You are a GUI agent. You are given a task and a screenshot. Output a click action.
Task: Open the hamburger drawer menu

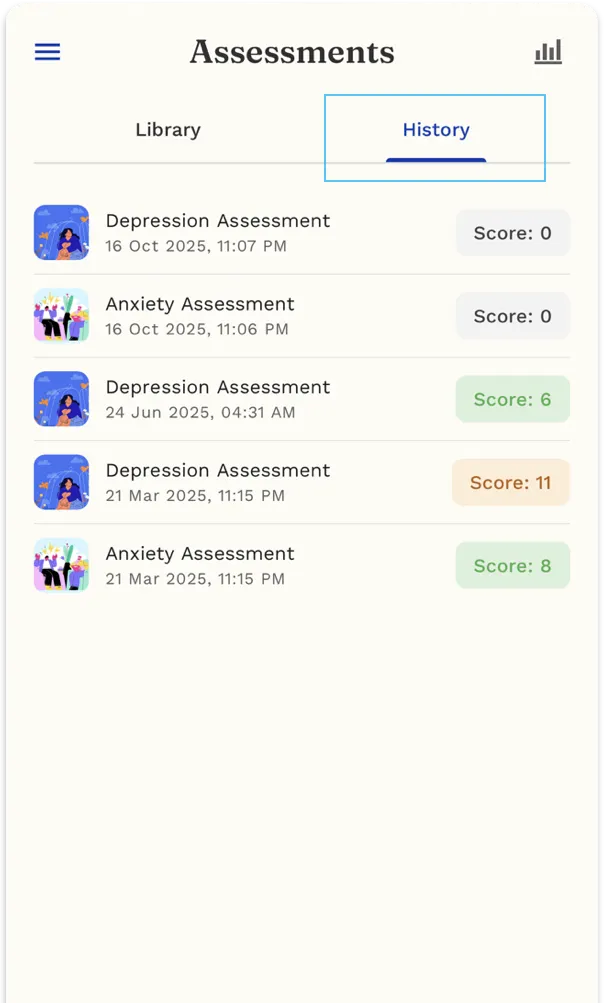pyautogui.click(x=47, y=52)
